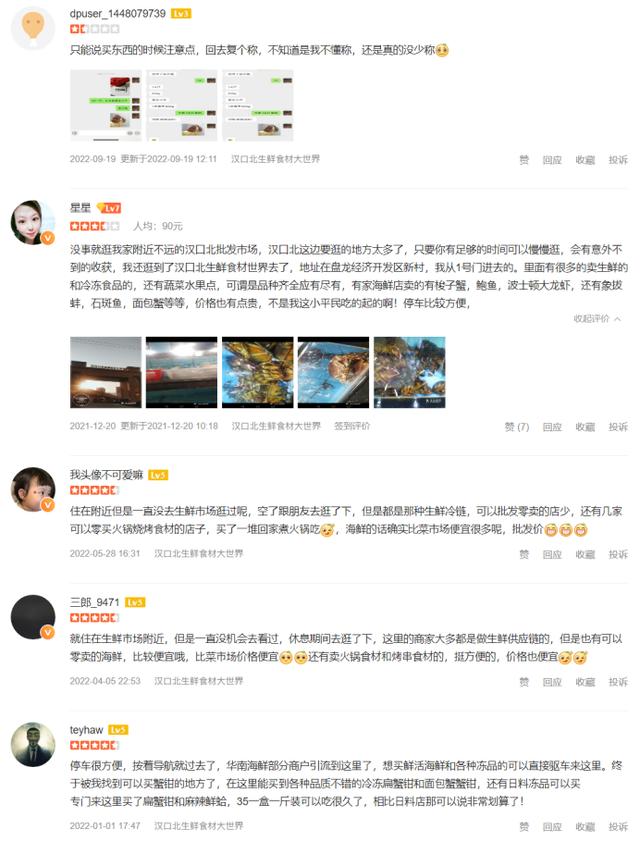Reply to the review by 星星
The image size is (640, 854).
552,426
